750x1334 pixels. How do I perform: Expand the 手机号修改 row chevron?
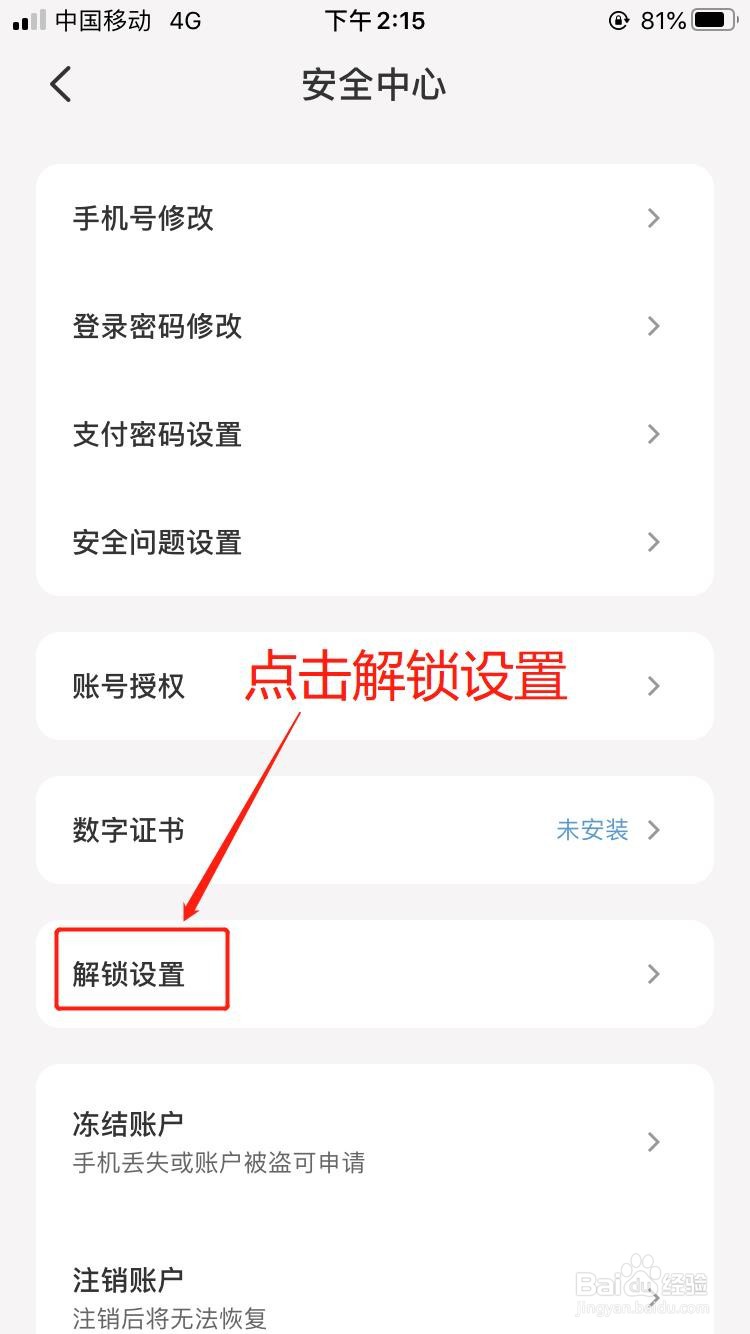[653, 218]
